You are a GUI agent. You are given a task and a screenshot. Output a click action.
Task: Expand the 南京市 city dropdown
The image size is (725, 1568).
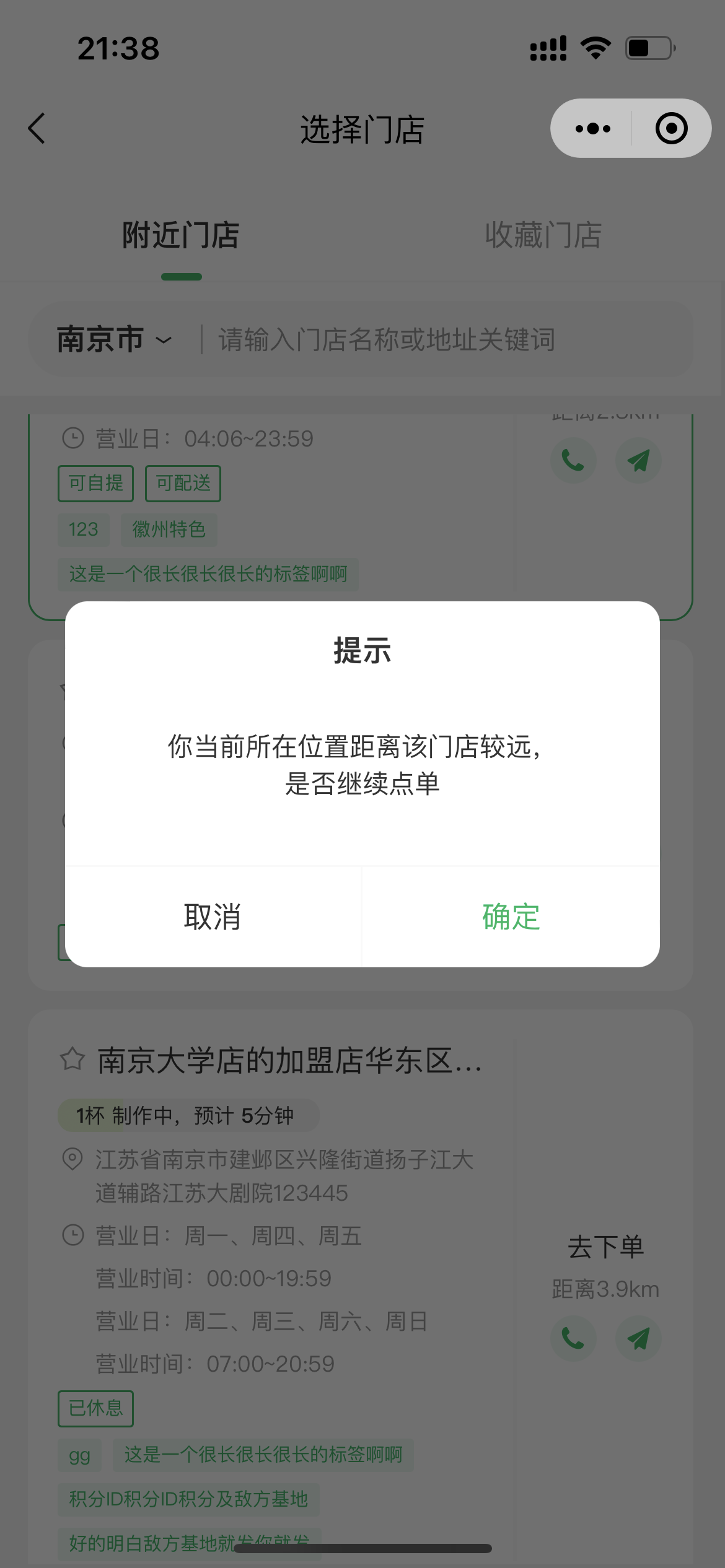click(114, 339)
